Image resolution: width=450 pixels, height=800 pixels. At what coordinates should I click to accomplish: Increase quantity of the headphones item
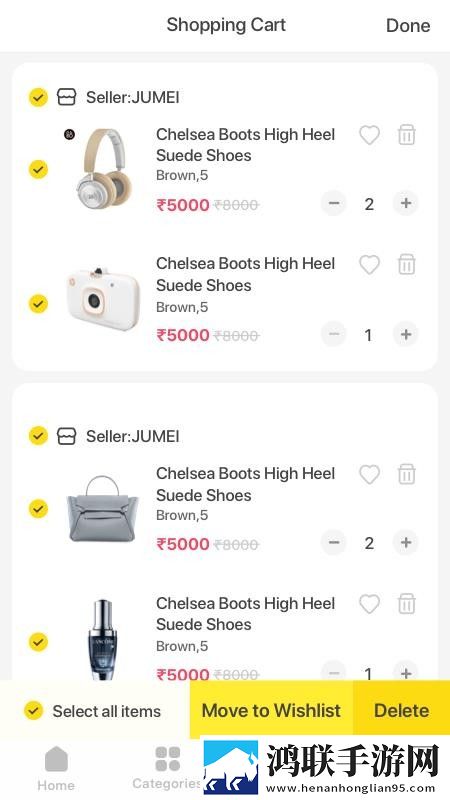tap(406, 204)
